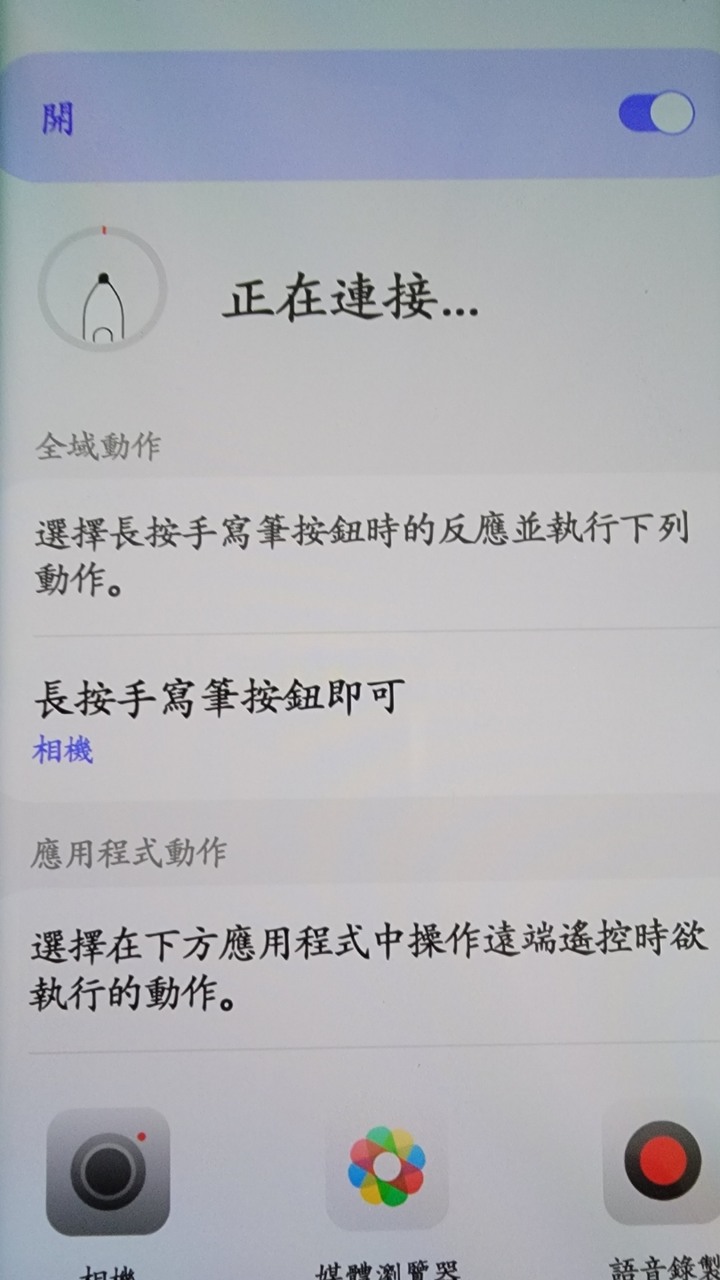Screen dimensions: 720x1280
Task: Tap the camera lens icon with red dot
Action: tap(108, 1175)
